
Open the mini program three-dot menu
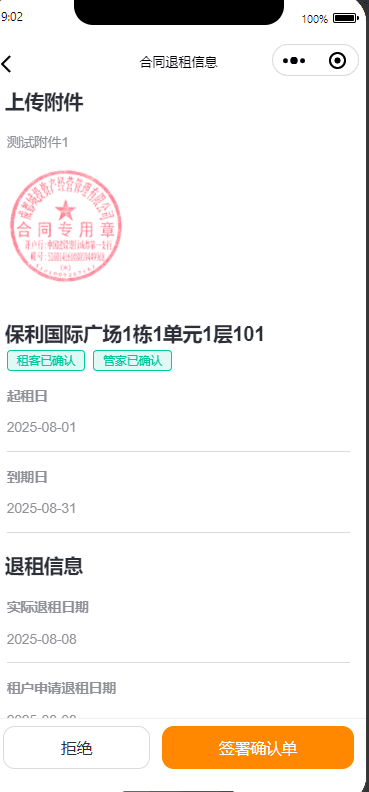pos(294,61)
